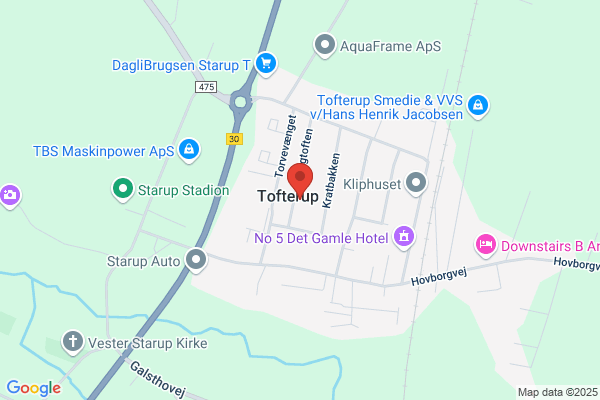
Task: Select the TBS Maskinpower ApS pin
Action: [189, 150]
